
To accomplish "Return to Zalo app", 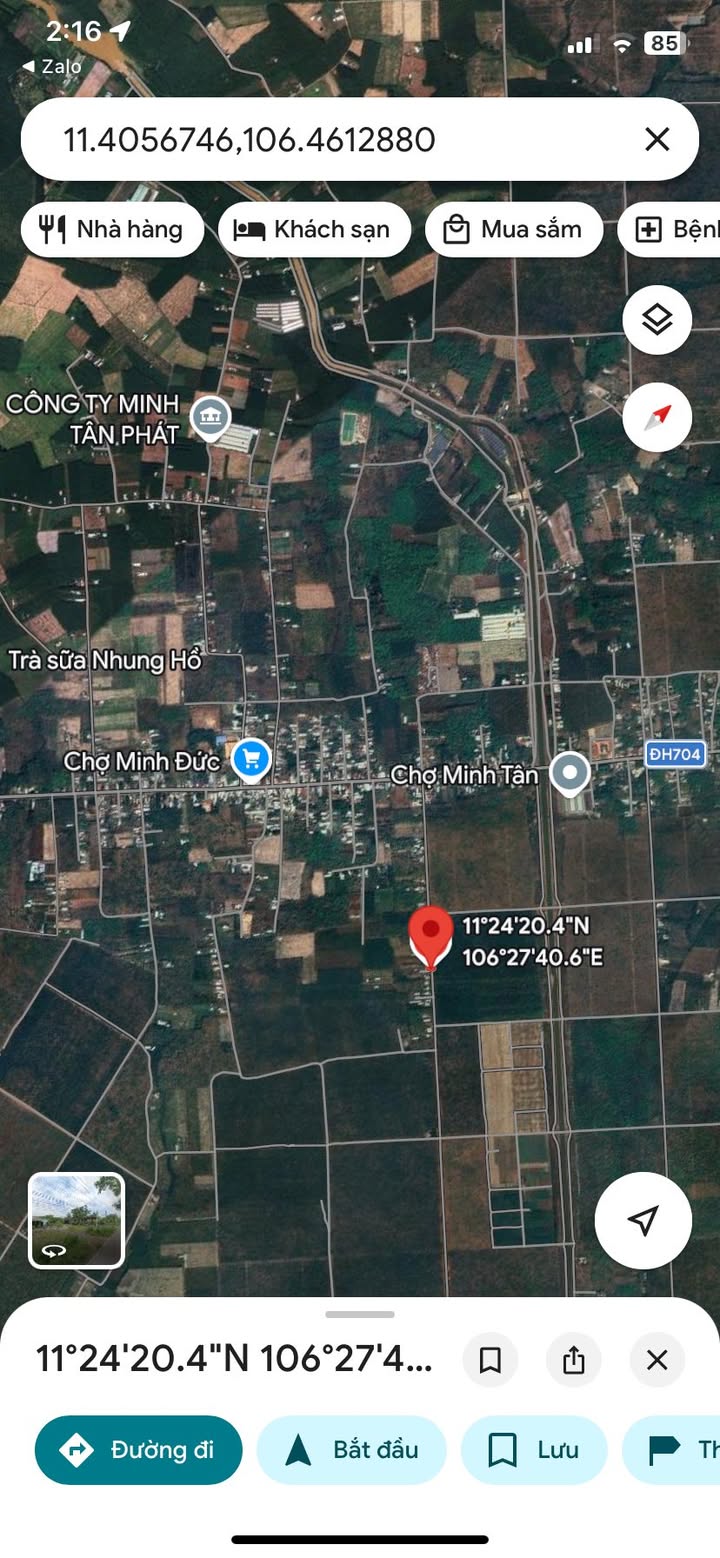I will pyautogui.click(x=52, y=66).
